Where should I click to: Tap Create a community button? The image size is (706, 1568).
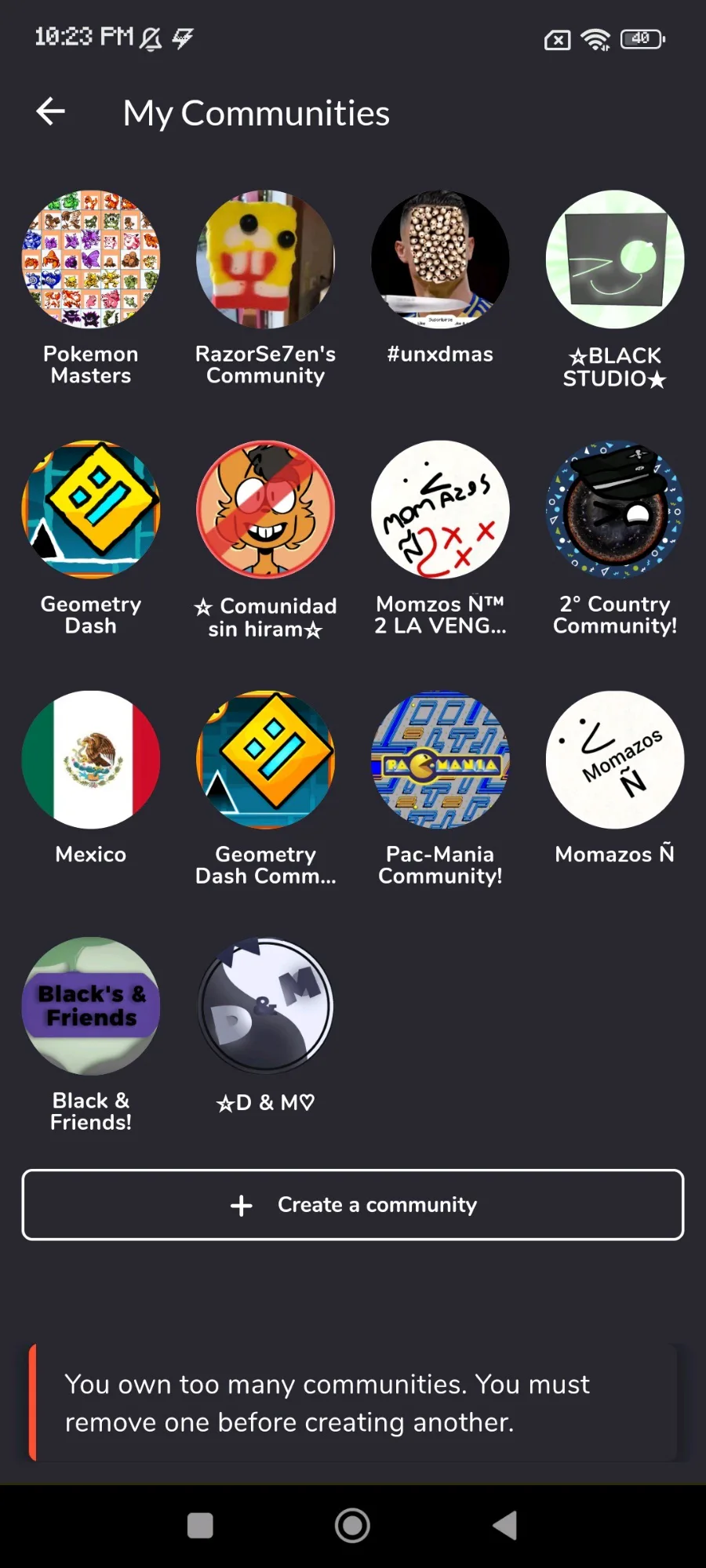click(353, 1205)
